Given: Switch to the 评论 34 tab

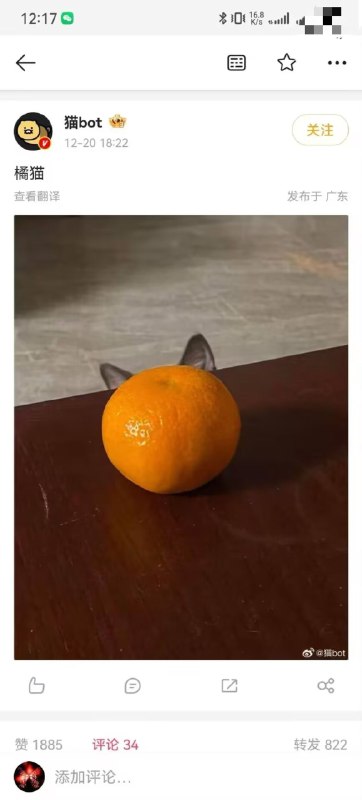Looking at the screenshot, I should (x=115, y=745).
